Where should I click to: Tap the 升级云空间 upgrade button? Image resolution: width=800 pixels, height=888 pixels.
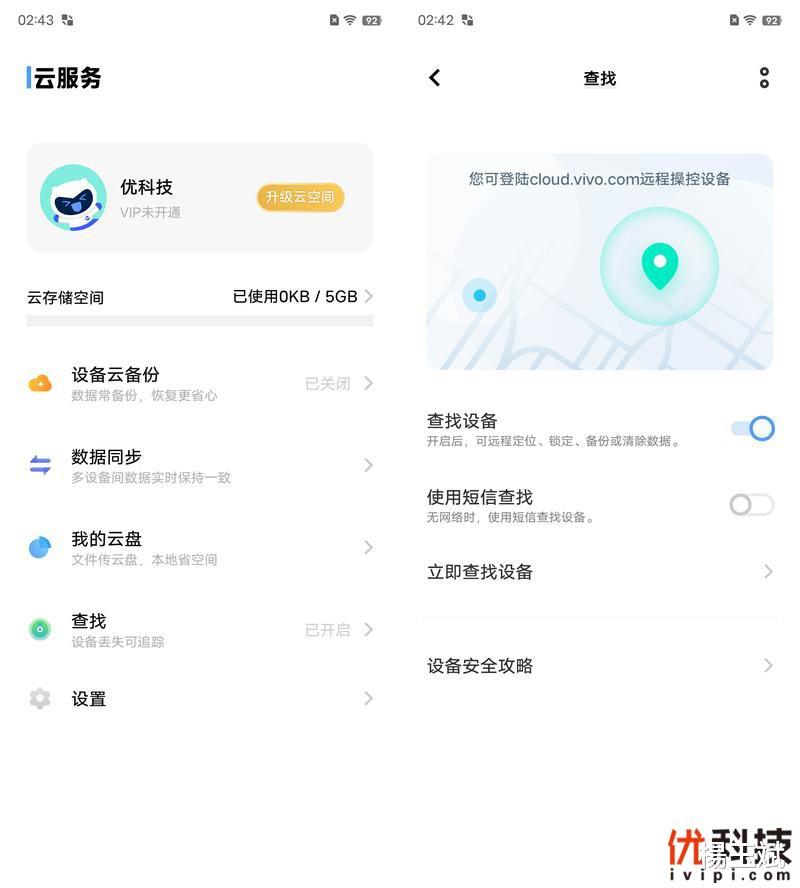click(x=300, y=197)
